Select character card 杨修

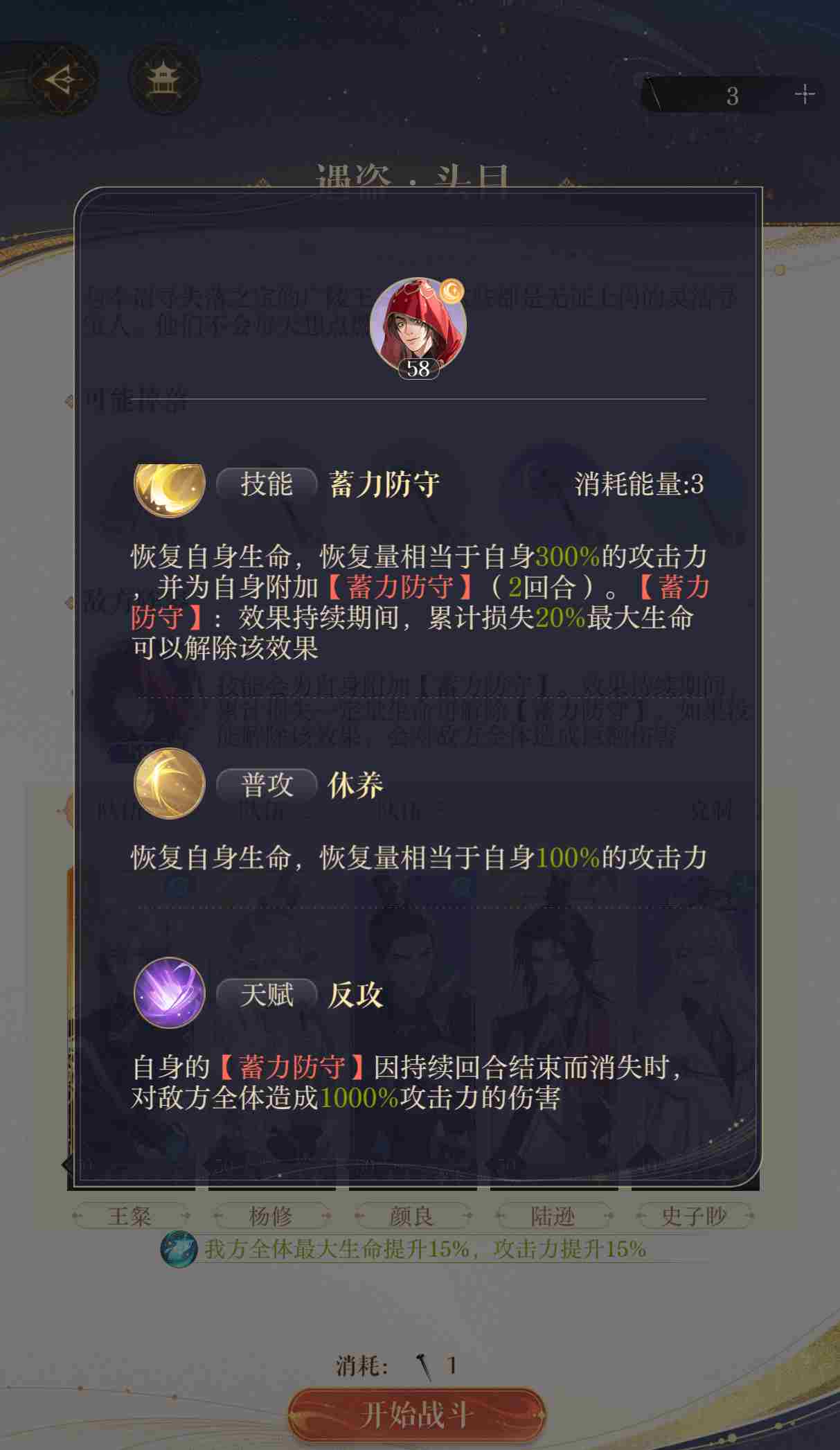tap(271, 1215)
